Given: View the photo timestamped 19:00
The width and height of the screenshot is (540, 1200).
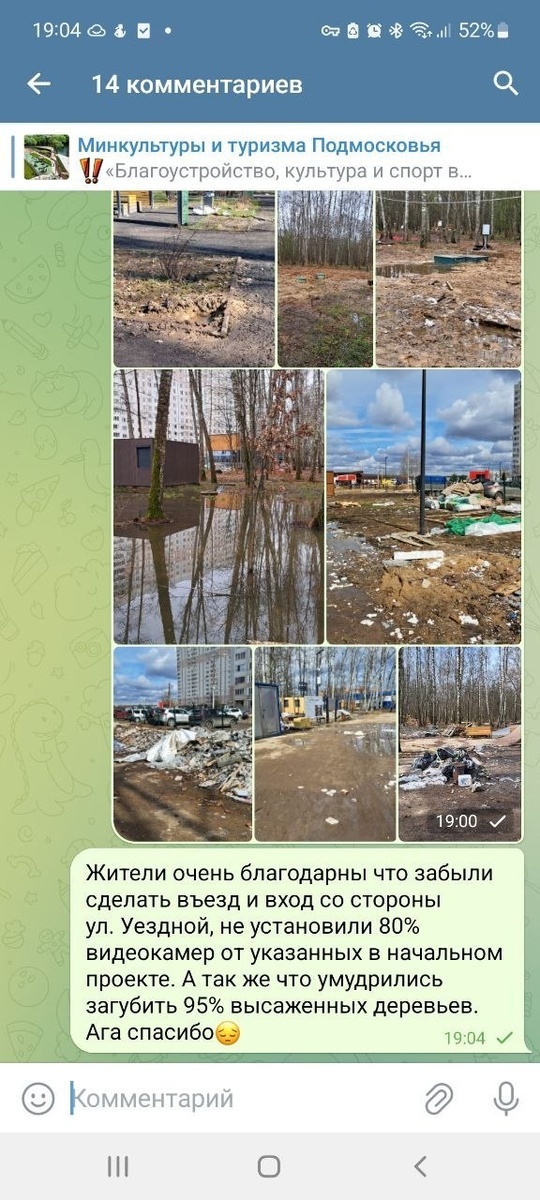Looking at the screenshot, I should click(x=460, y=744).
